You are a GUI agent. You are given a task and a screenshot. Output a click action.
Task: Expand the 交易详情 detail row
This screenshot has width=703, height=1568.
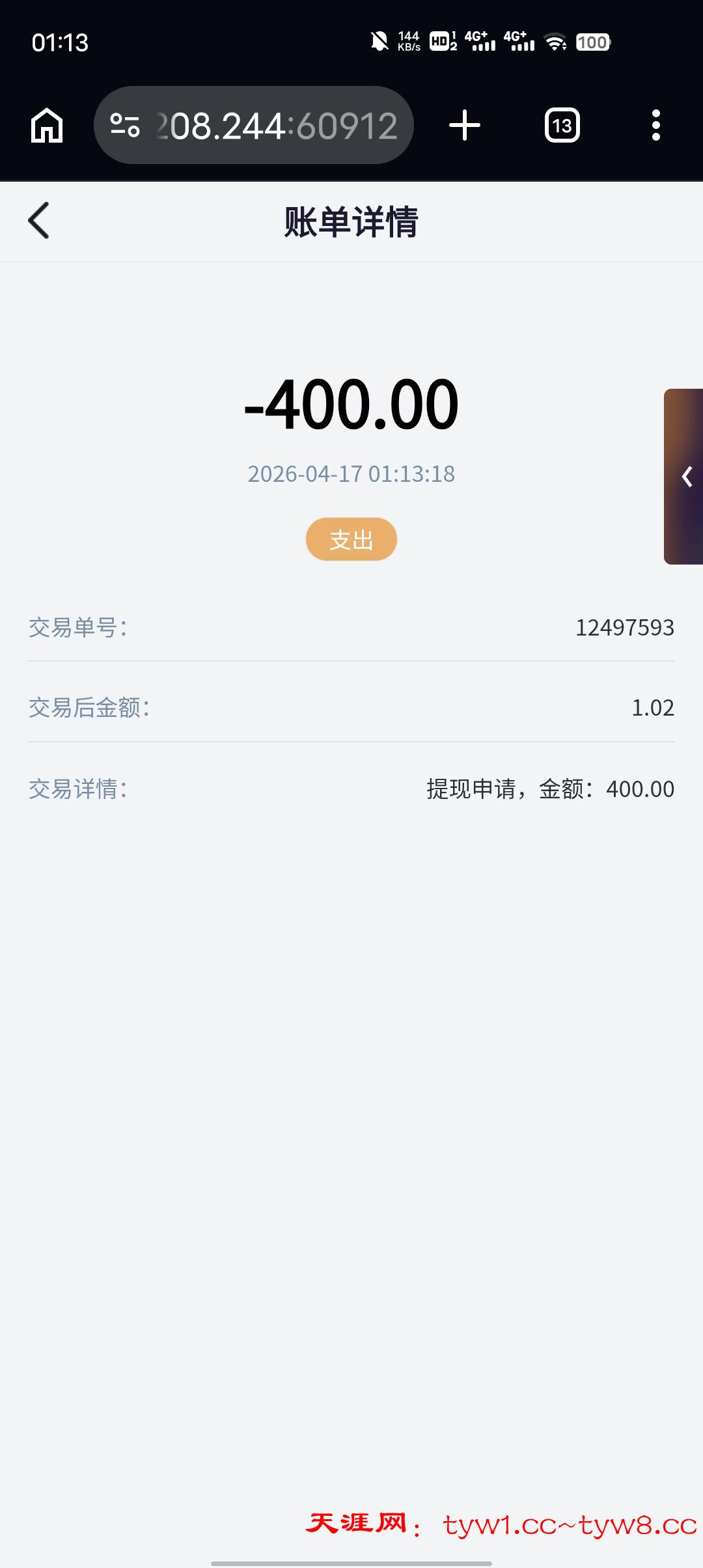coord(351,789)
